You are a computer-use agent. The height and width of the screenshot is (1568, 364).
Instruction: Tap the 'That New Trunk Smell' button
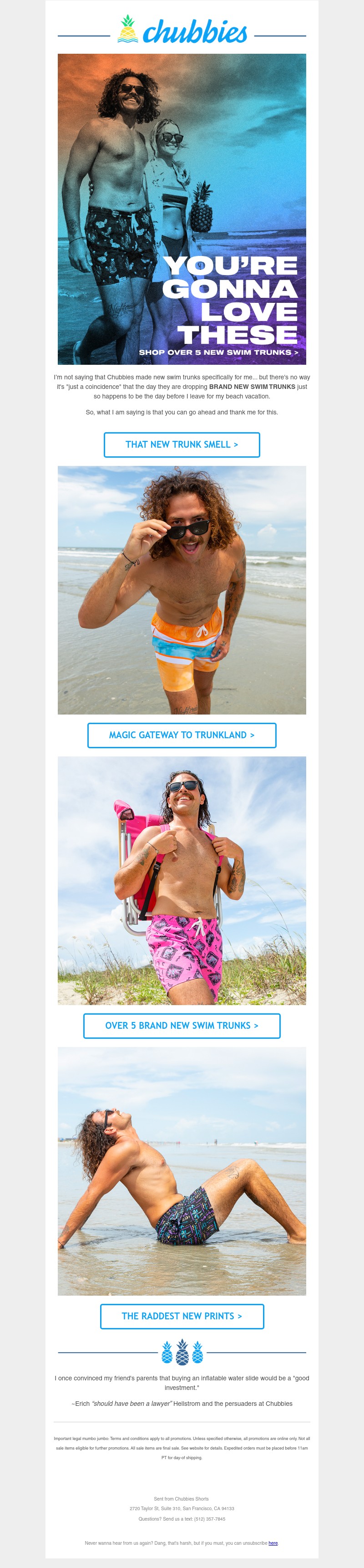point(182,444)
